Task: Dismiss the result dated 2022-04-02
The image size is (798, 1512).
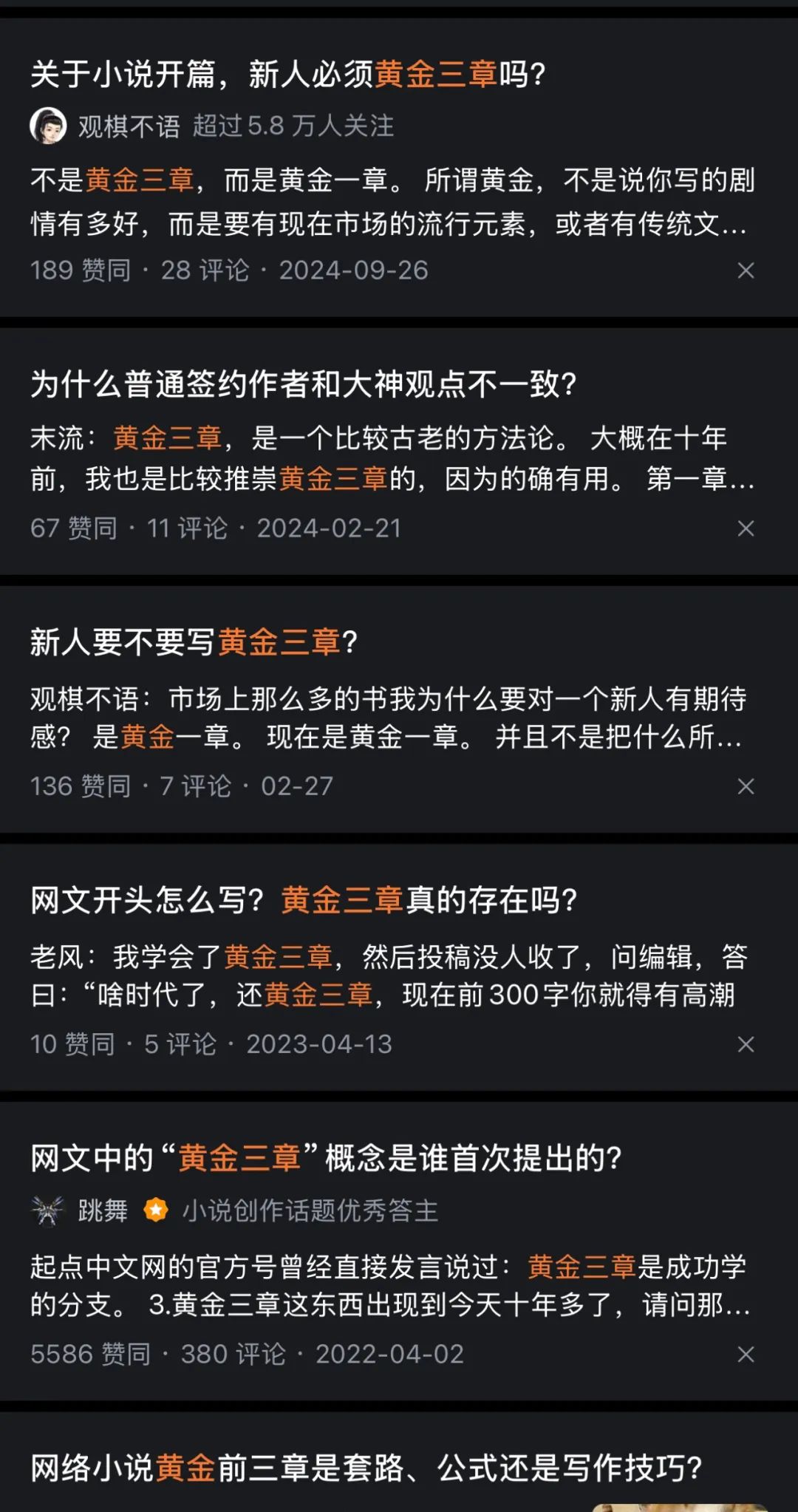Action: click(746, 1354)
